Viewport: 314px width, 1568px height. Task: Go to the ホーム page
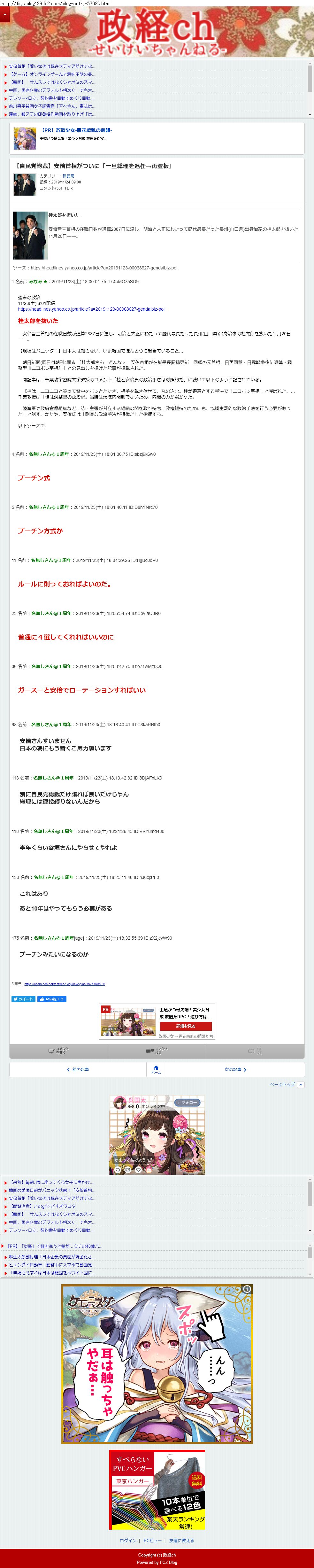(156, 1069)
